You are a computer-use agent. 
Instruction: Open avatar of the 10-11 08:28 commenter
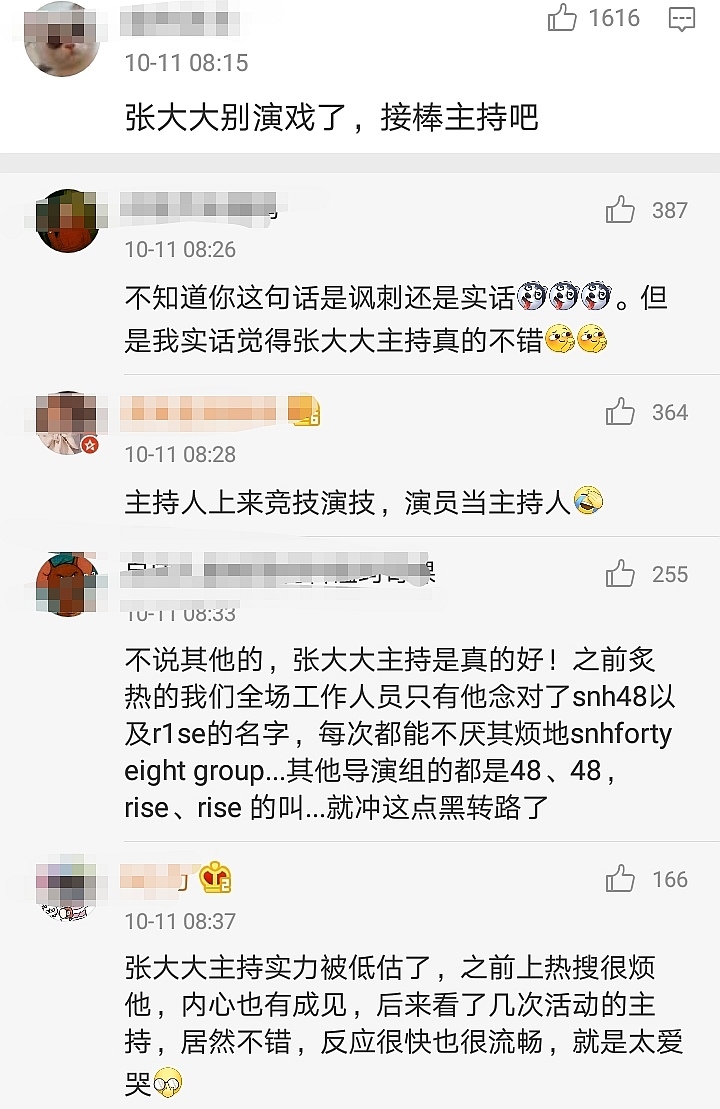pos(68,422)
